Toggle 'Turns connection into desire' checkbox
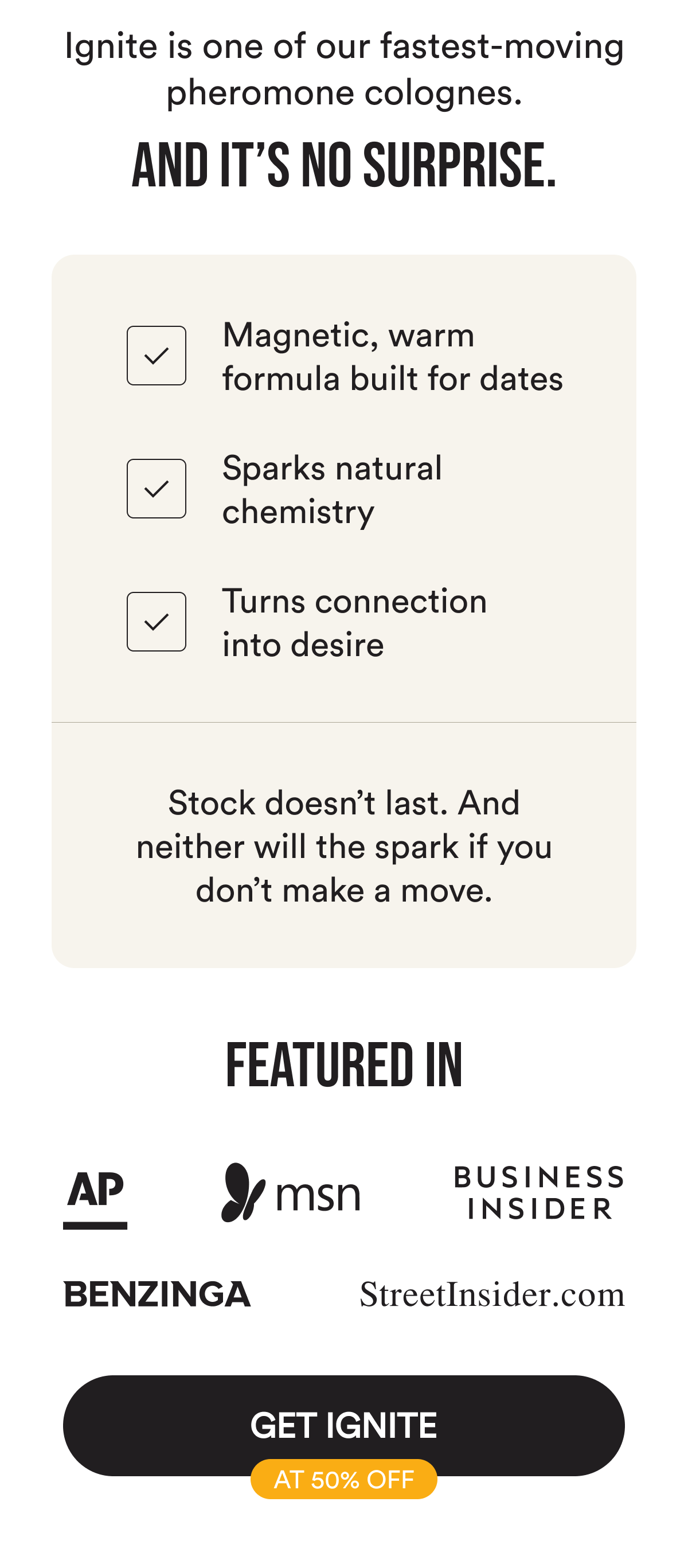The image size is (688, 1568). (x=157, y=622)
